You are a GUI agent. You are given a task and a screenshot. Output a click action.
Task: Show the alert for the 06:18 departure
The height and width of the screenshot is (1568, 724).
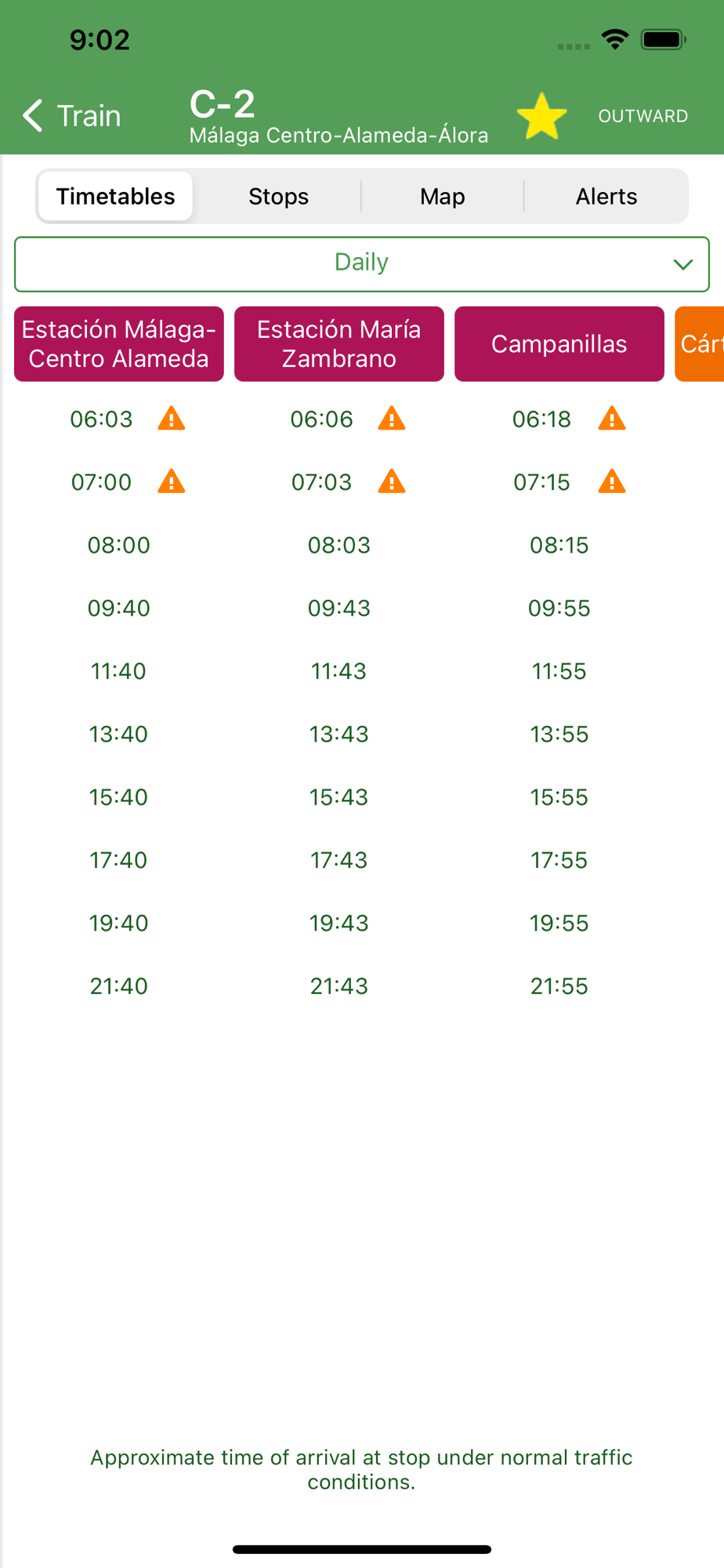(x=612, y=419)
